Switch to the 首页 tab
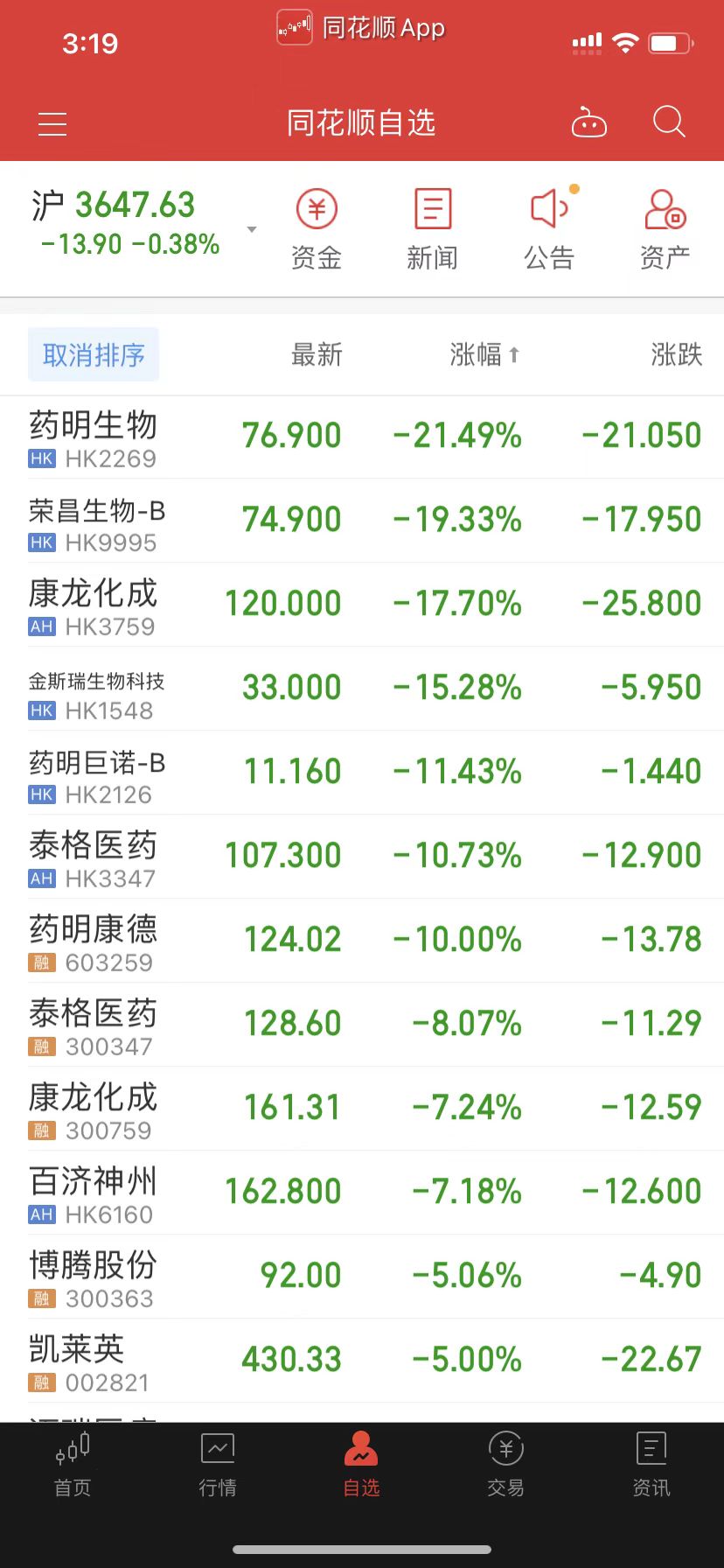Image resolution: width=724 pixels, height=1568 pixels. 73,1465
